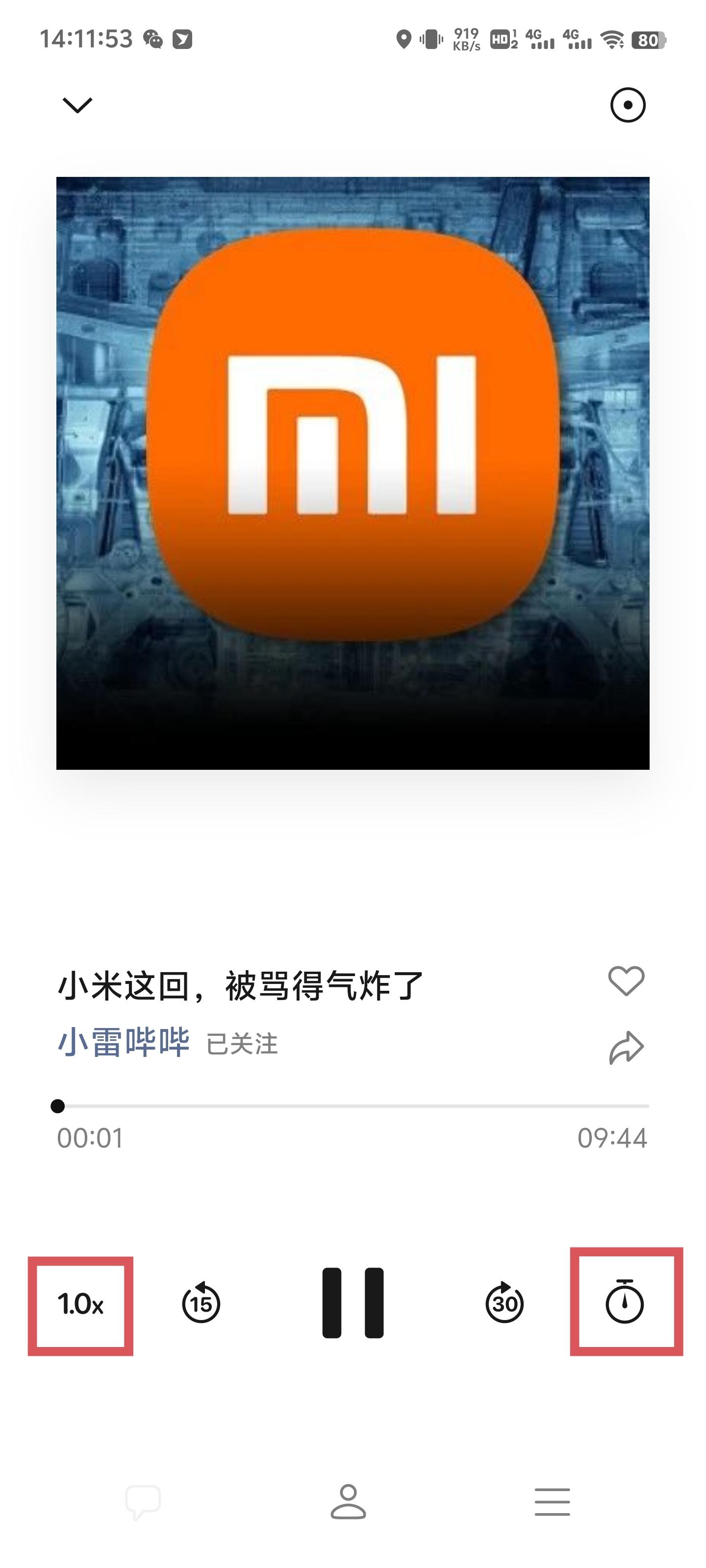The image size is (706, 1568).
Task: Open the record-style icon at top right
Action: (629, 105)
